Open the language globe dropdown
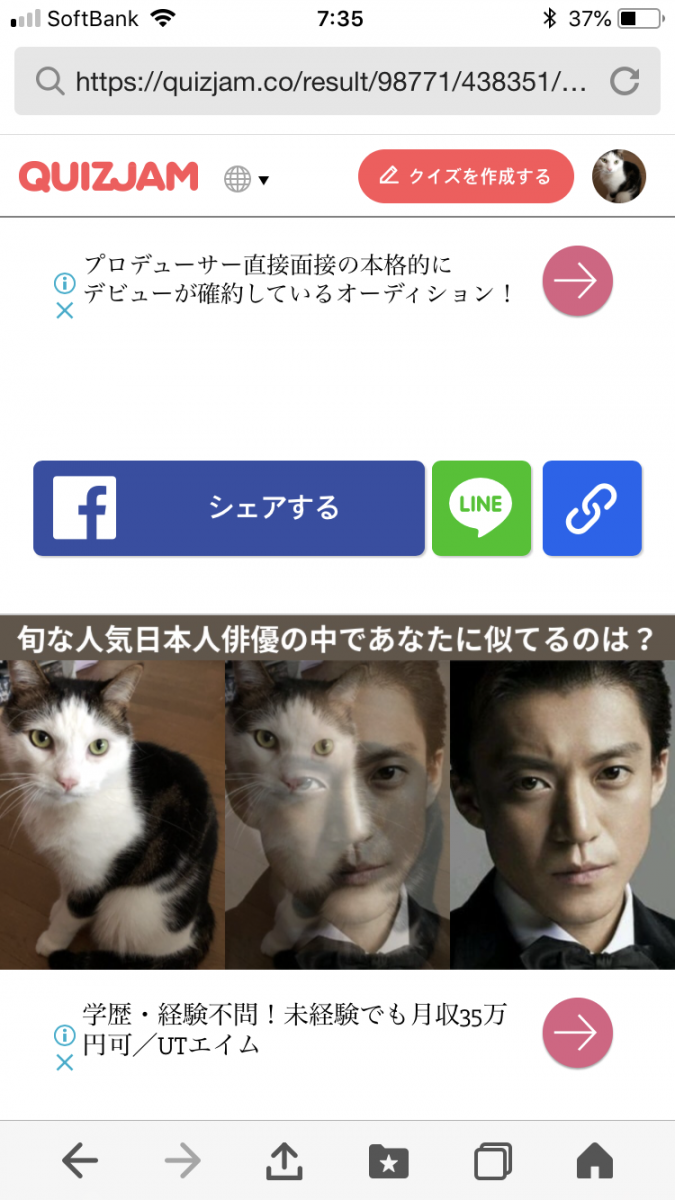Viewport: 675px width, 1200px height. click(246, 180)
